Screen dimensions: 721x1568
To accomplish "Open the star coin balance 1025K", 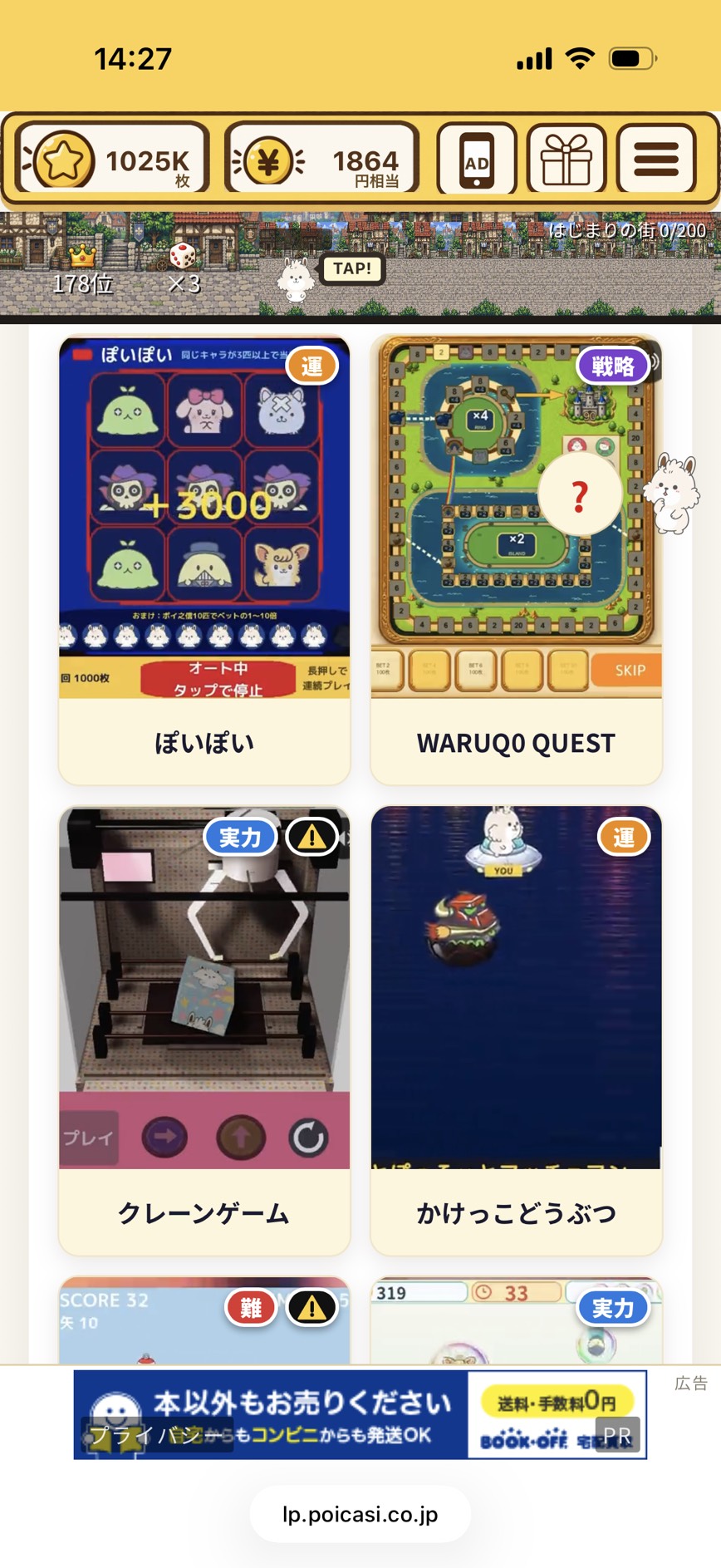I will pos(111,158).
